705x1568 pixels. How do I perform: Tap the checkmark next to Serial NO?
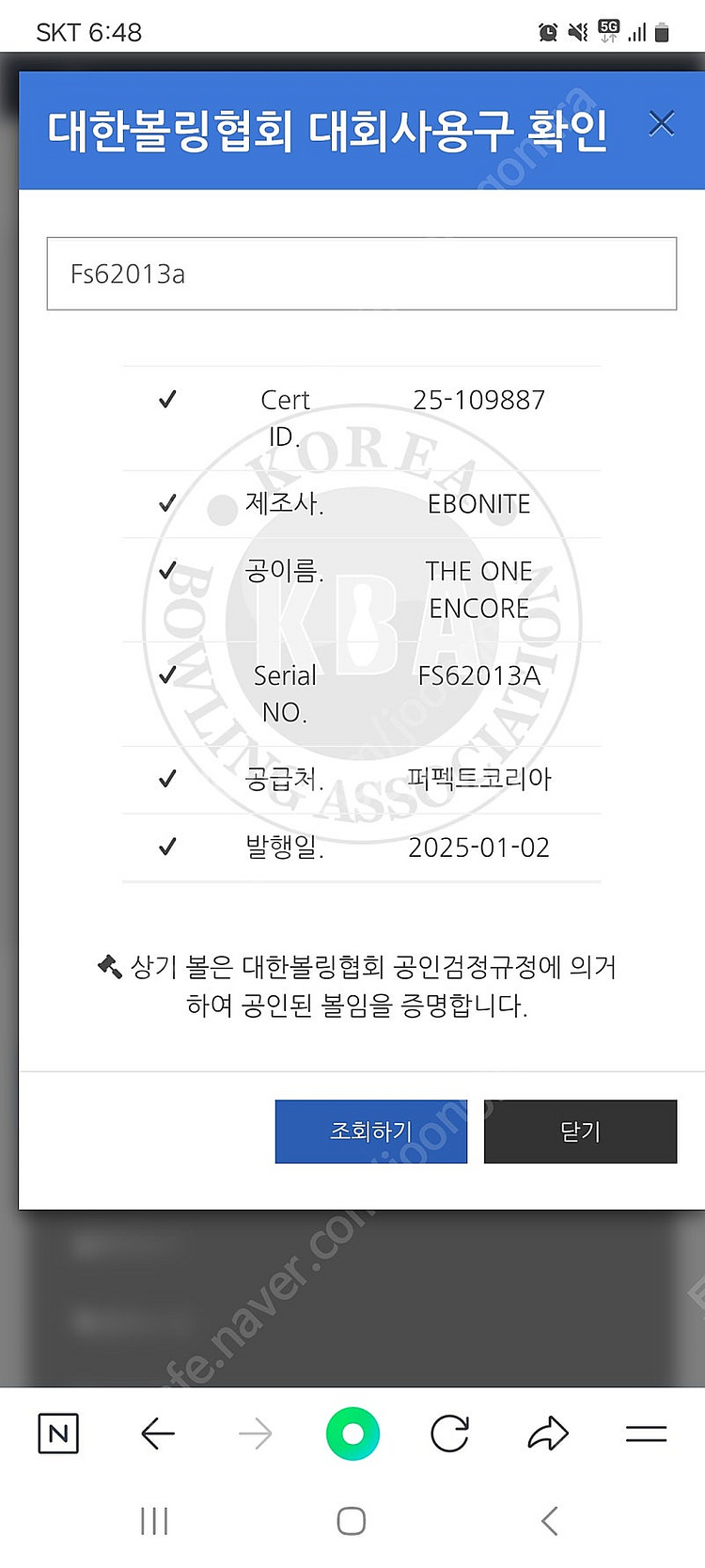(166, 674)
